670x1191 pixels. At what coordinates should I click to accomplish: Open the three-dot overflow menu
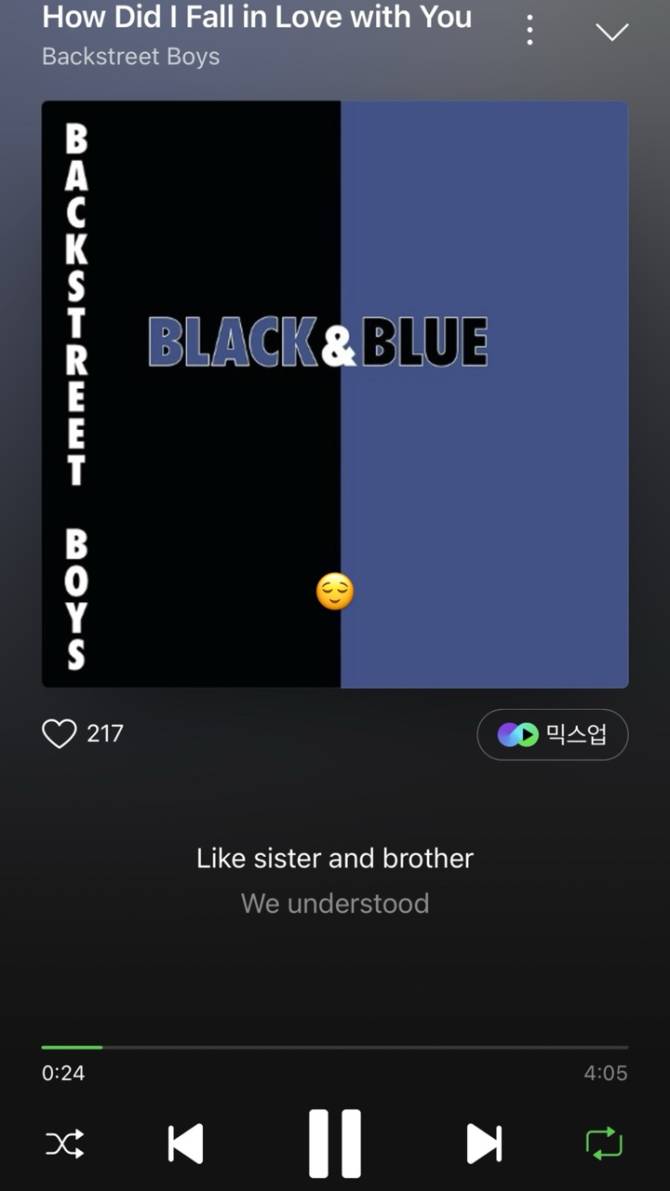coord(530,31)
